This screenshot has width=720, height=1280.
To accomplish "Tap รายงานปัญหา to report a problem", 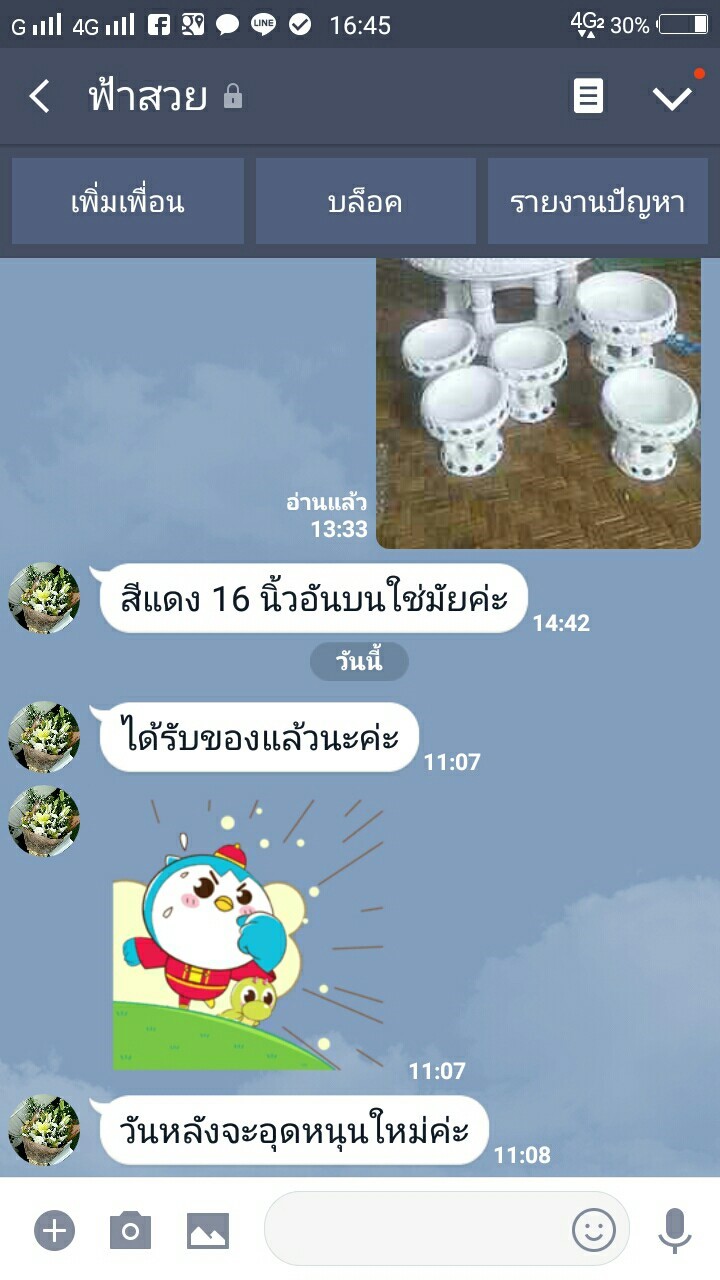I will (598, 201).
